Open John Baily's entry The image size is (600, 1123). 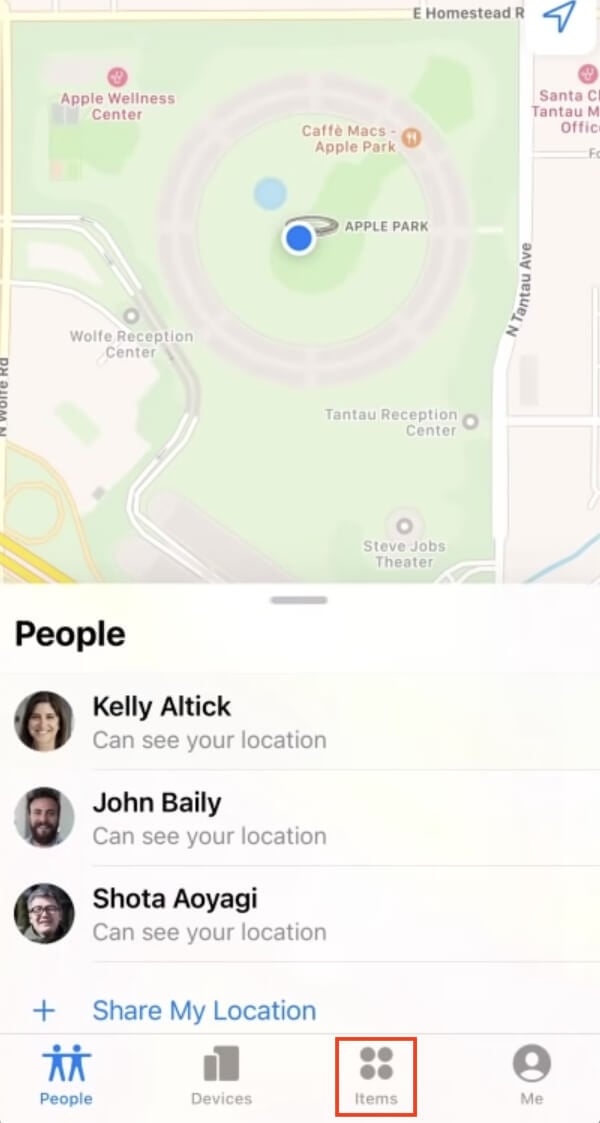pos(300,817)
